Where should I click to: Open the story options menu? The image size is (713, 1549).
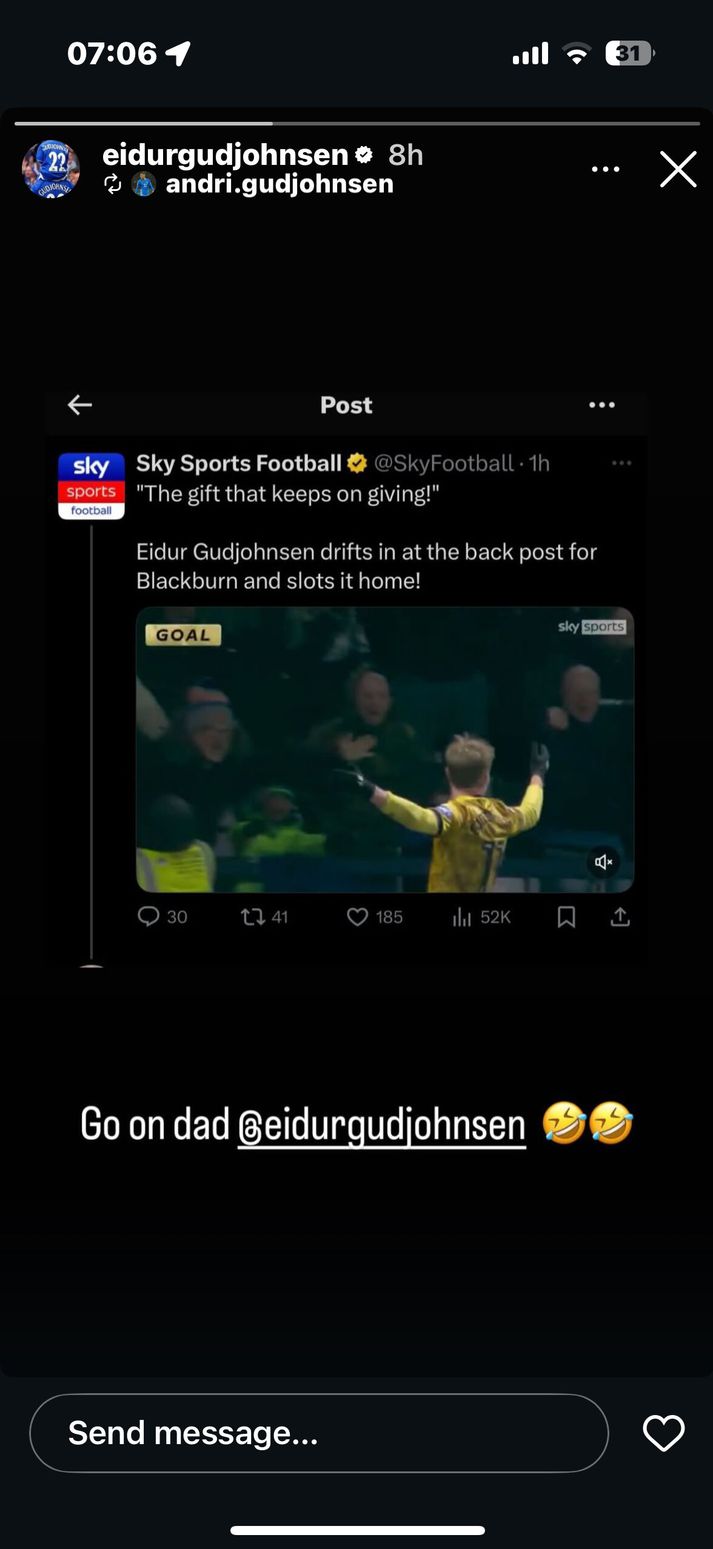point(605,170)
